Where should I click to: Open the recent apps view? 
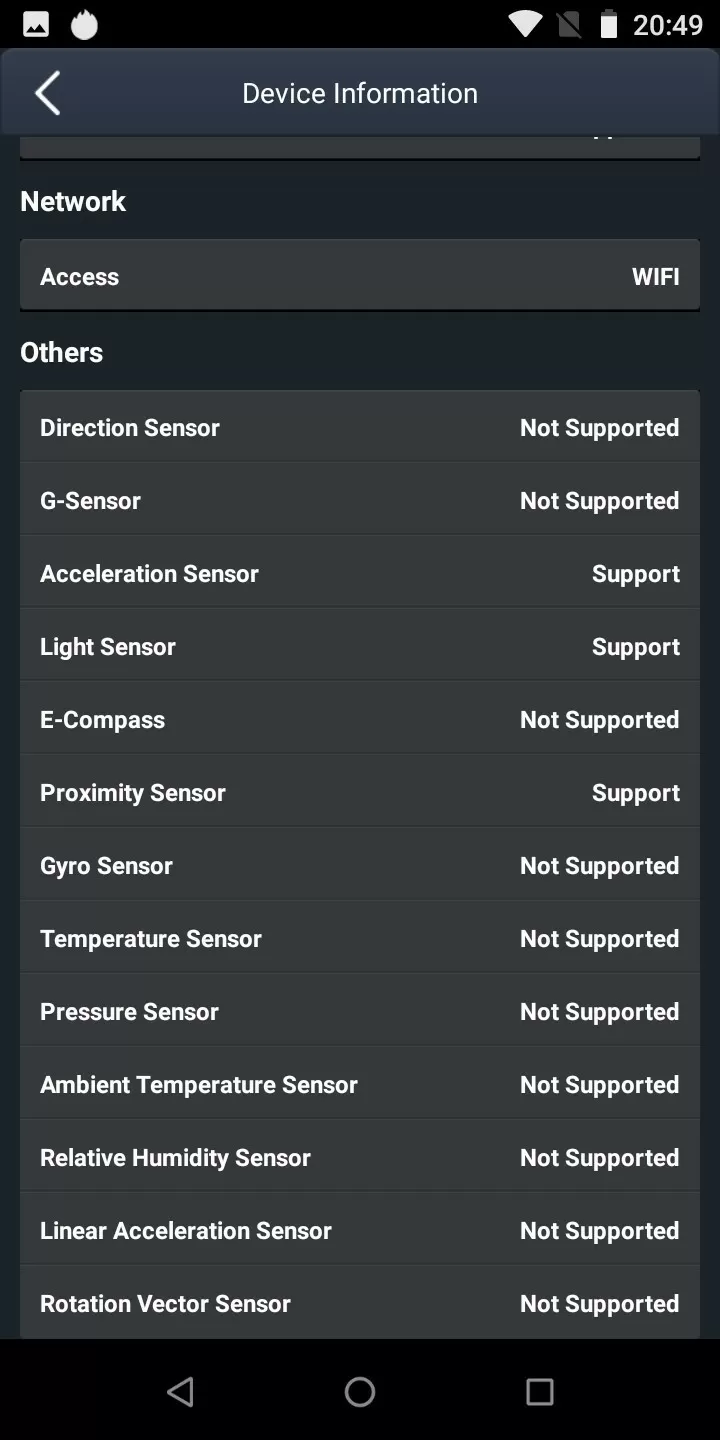point(539,1391)
